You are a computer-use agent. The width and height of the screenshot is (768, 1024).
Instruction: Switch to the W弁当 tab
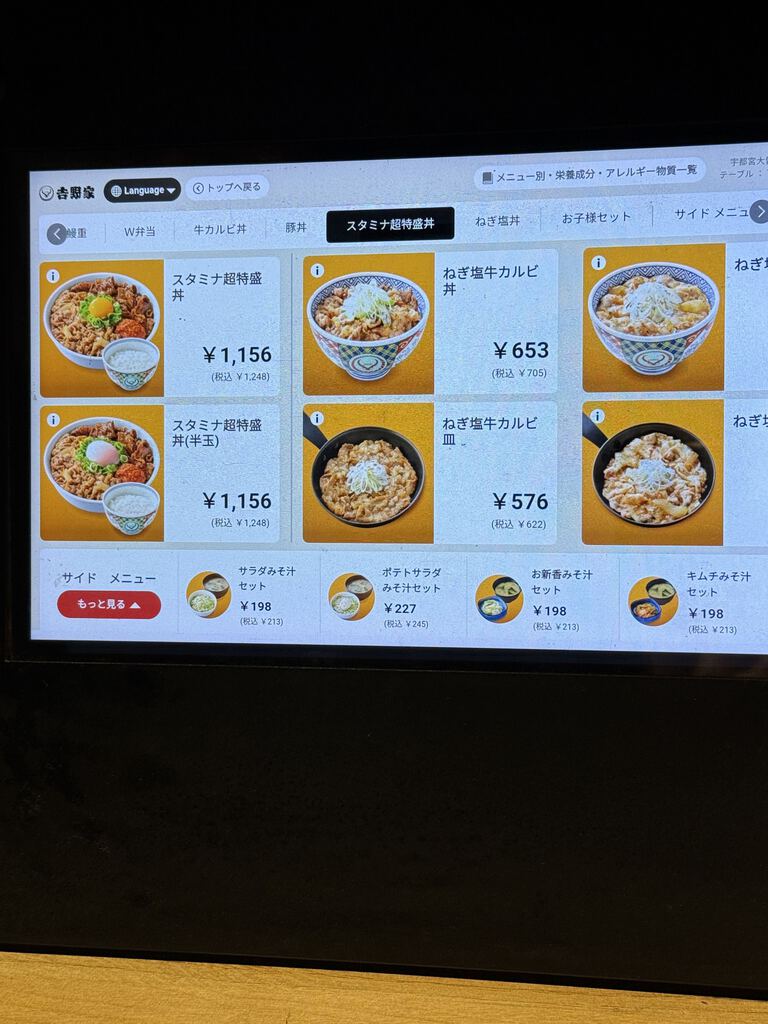coord(140,231)
